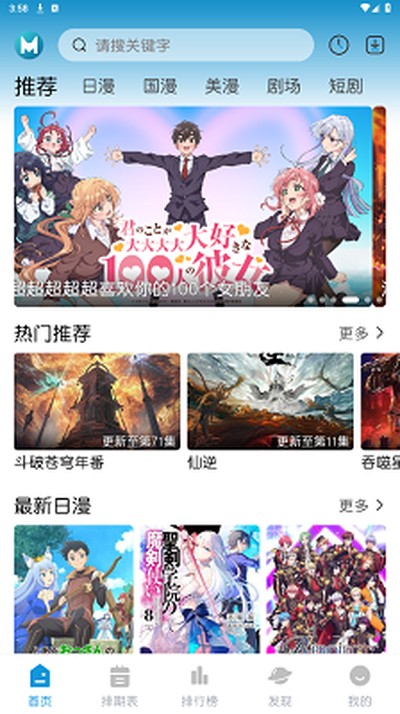Open the 仙逆 card

[x=270, y=412]
